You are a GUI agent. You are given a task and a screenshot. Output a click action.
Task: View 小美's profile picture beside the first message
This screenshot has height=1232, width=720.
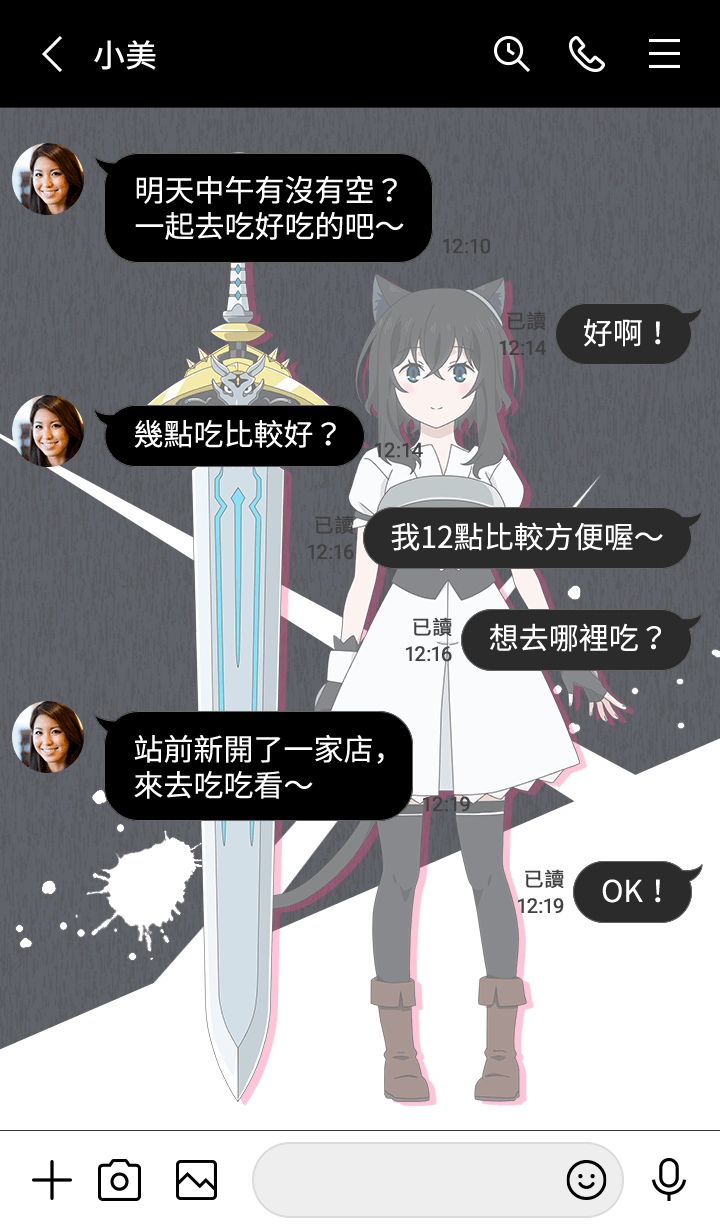[47, 179]
